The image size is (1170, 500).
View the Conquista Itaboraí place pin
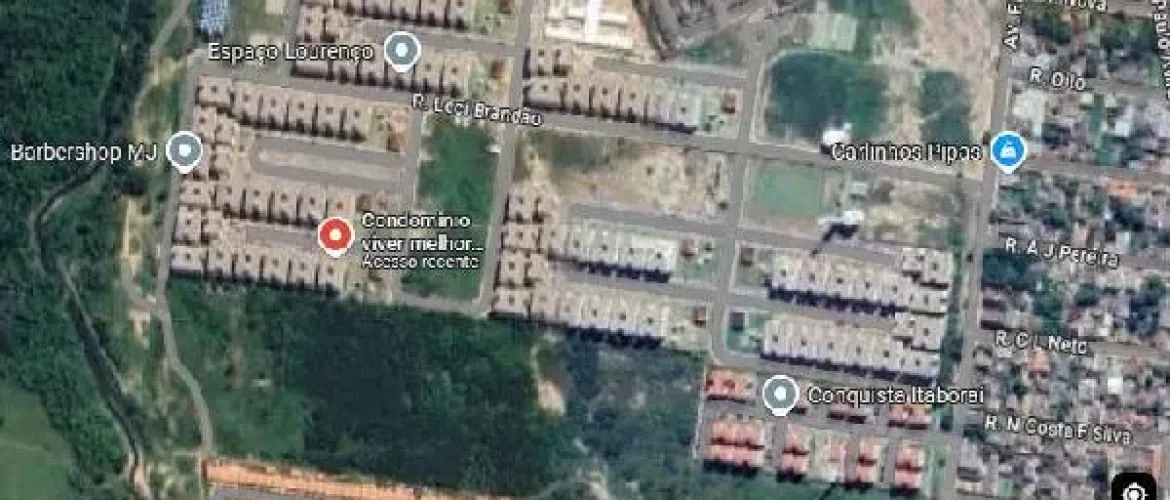coord(780,395)
